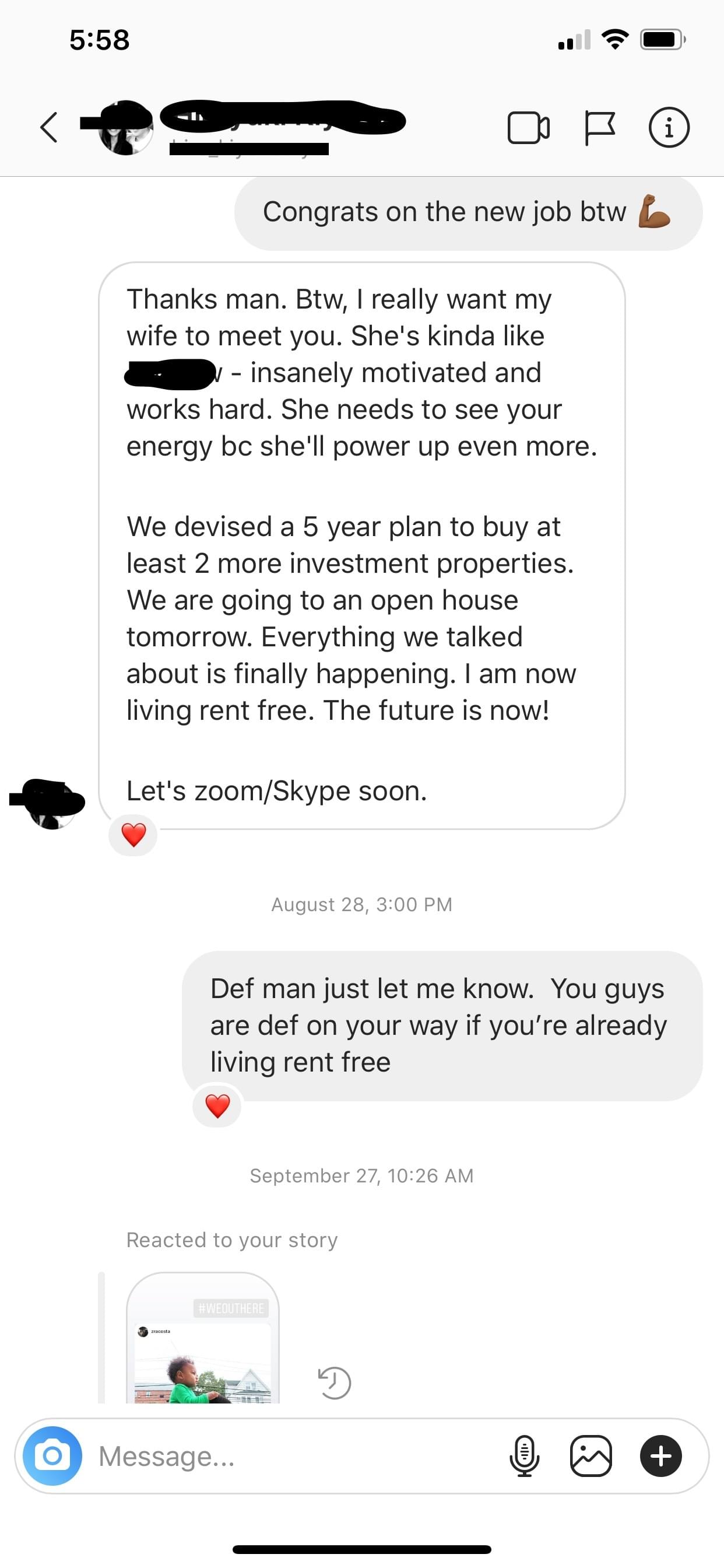
Task: Open the story reaction thumbnail
Action: pos(203,1339)
